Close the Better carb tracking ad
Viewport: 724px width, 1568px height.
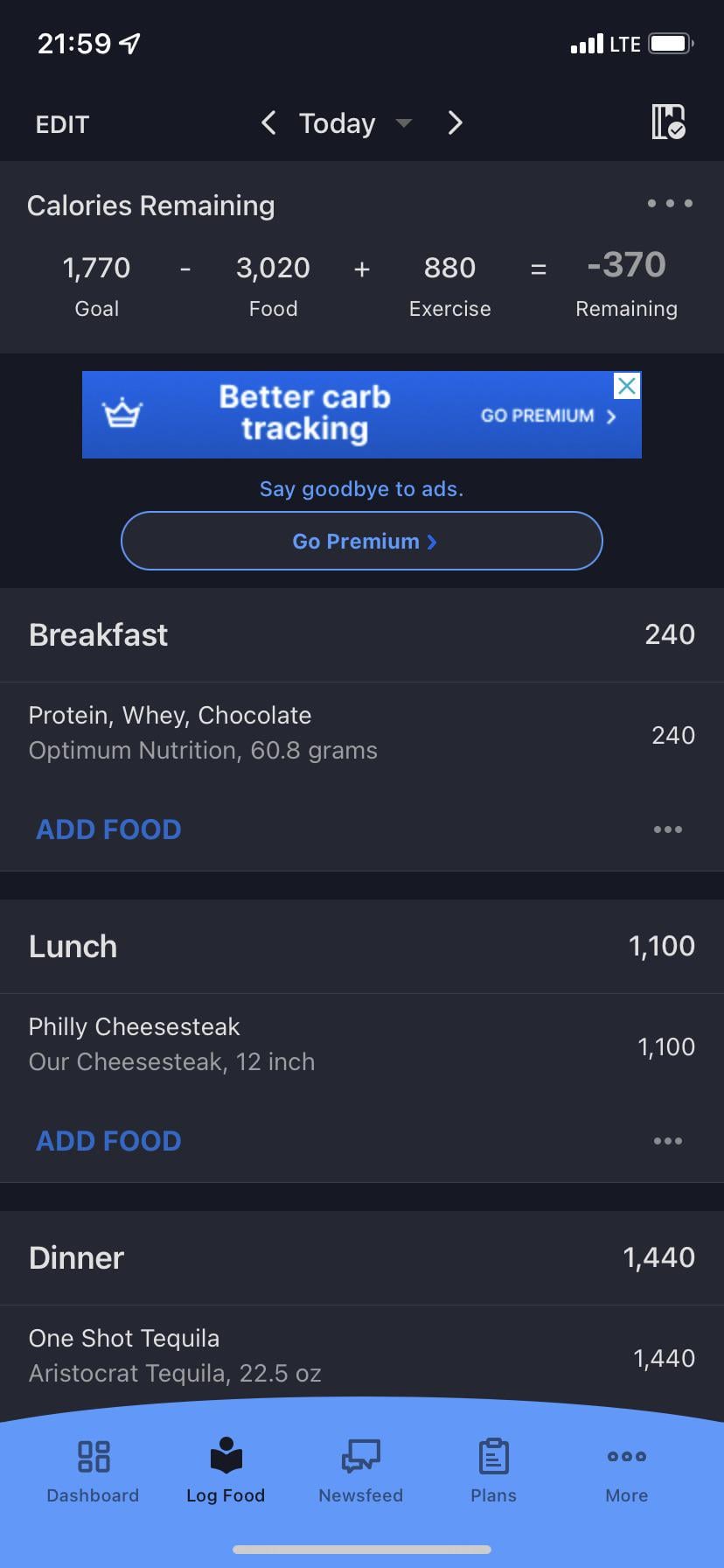coord(626,386)
